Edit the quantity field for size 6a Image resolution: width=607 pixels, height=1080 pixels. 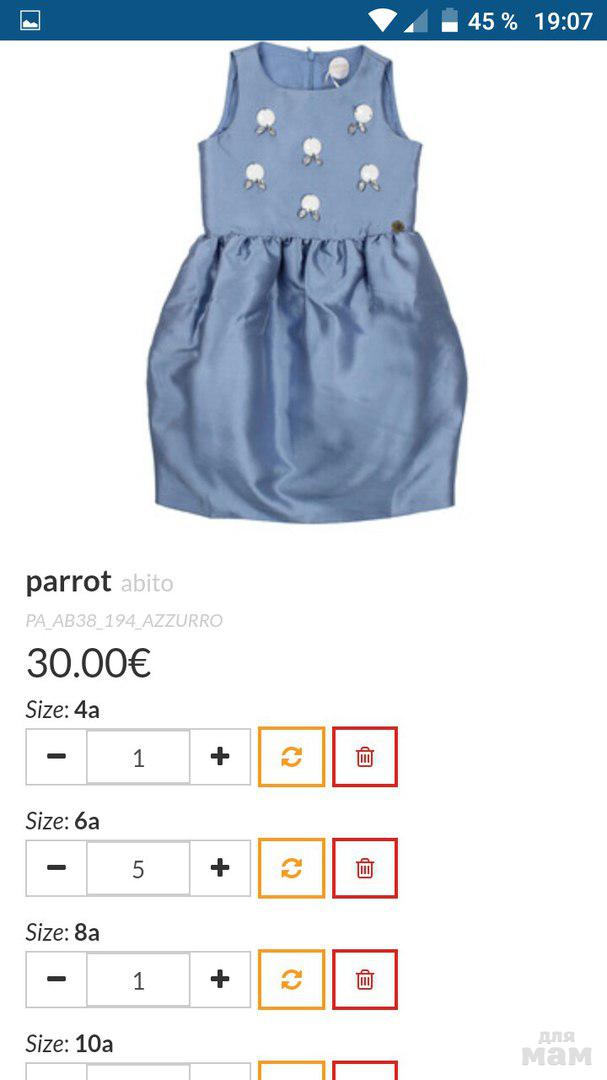click(x=138, y=868)
